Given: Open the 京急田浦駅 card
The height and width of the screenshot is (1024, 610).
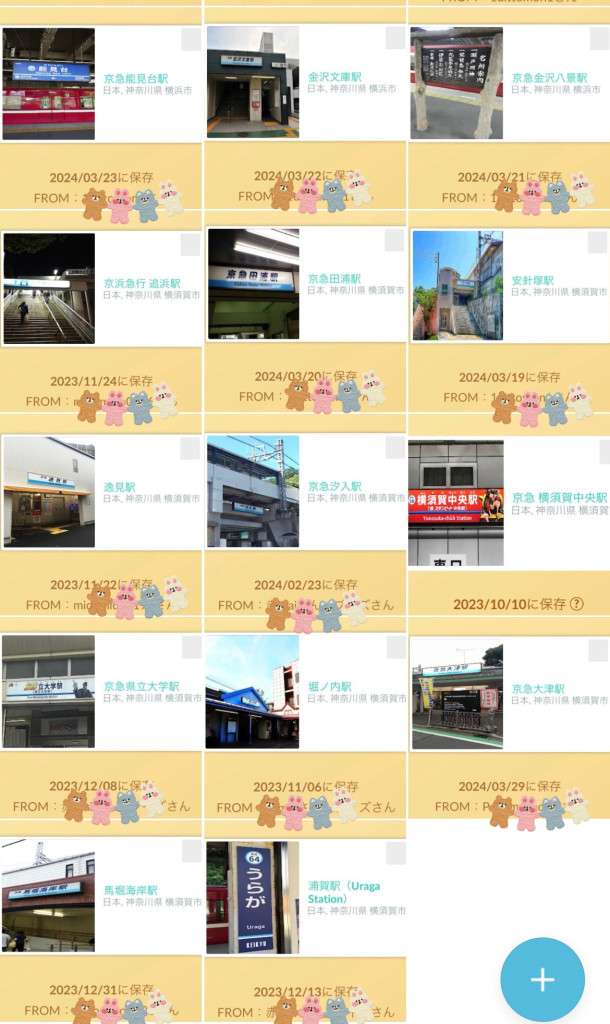Looking at the screenshot, I should pyautogui.click(x=334, y=279).
